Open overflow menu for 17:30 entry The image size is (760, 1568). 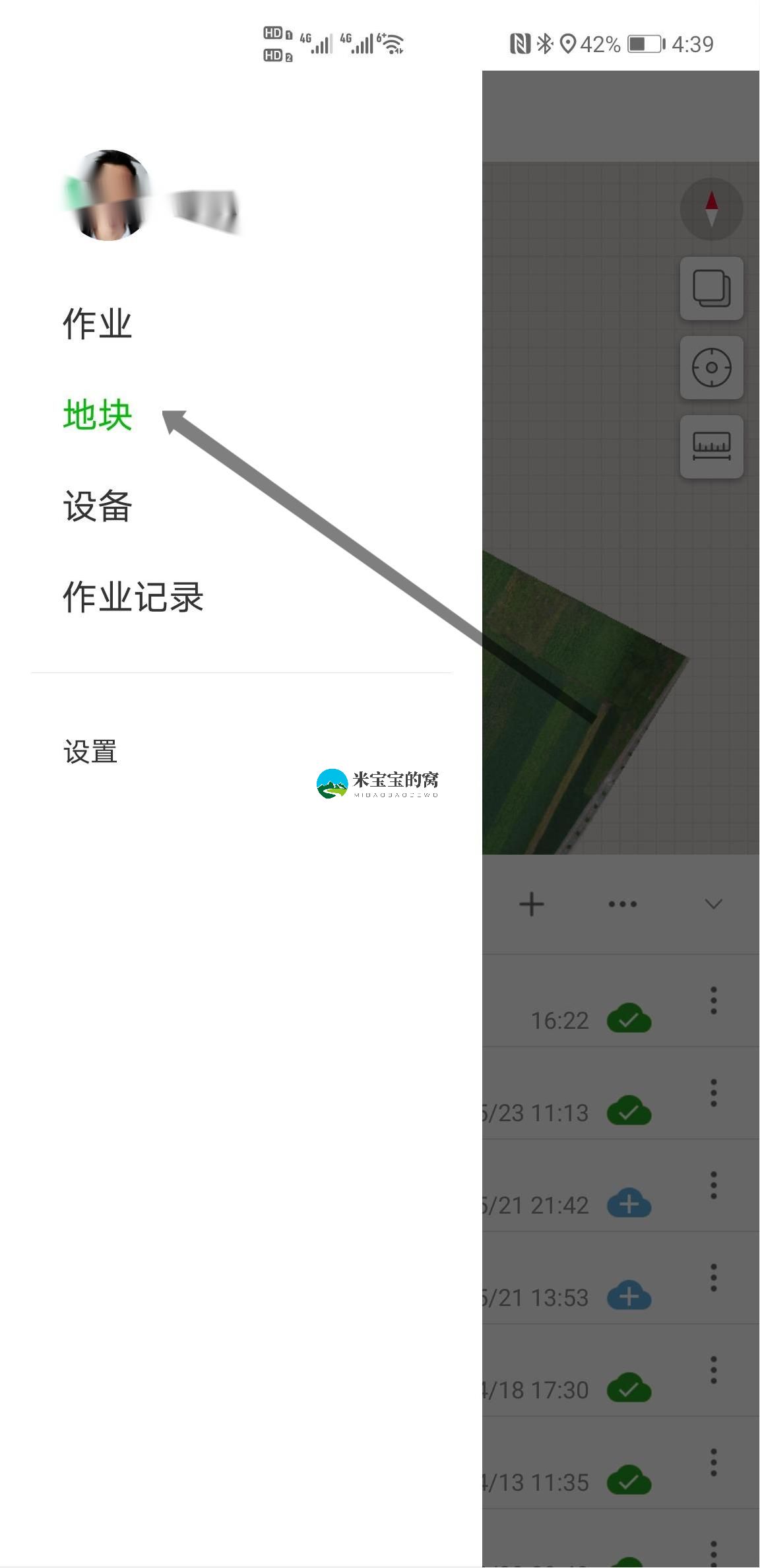[713, 1370]
